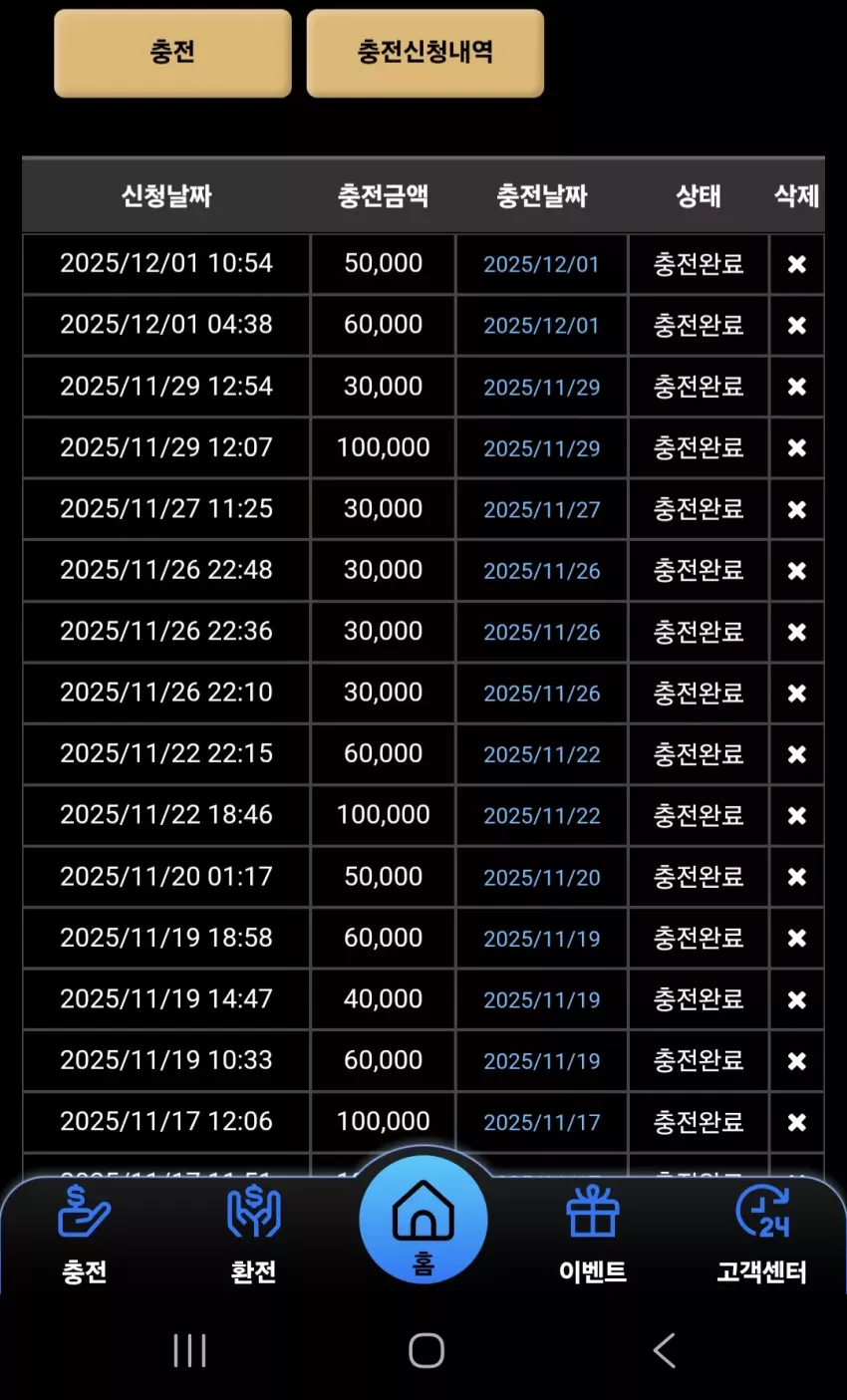Tap the system back button
Viewport: 847px width, 1400px height.
[x=664, y=1351]
